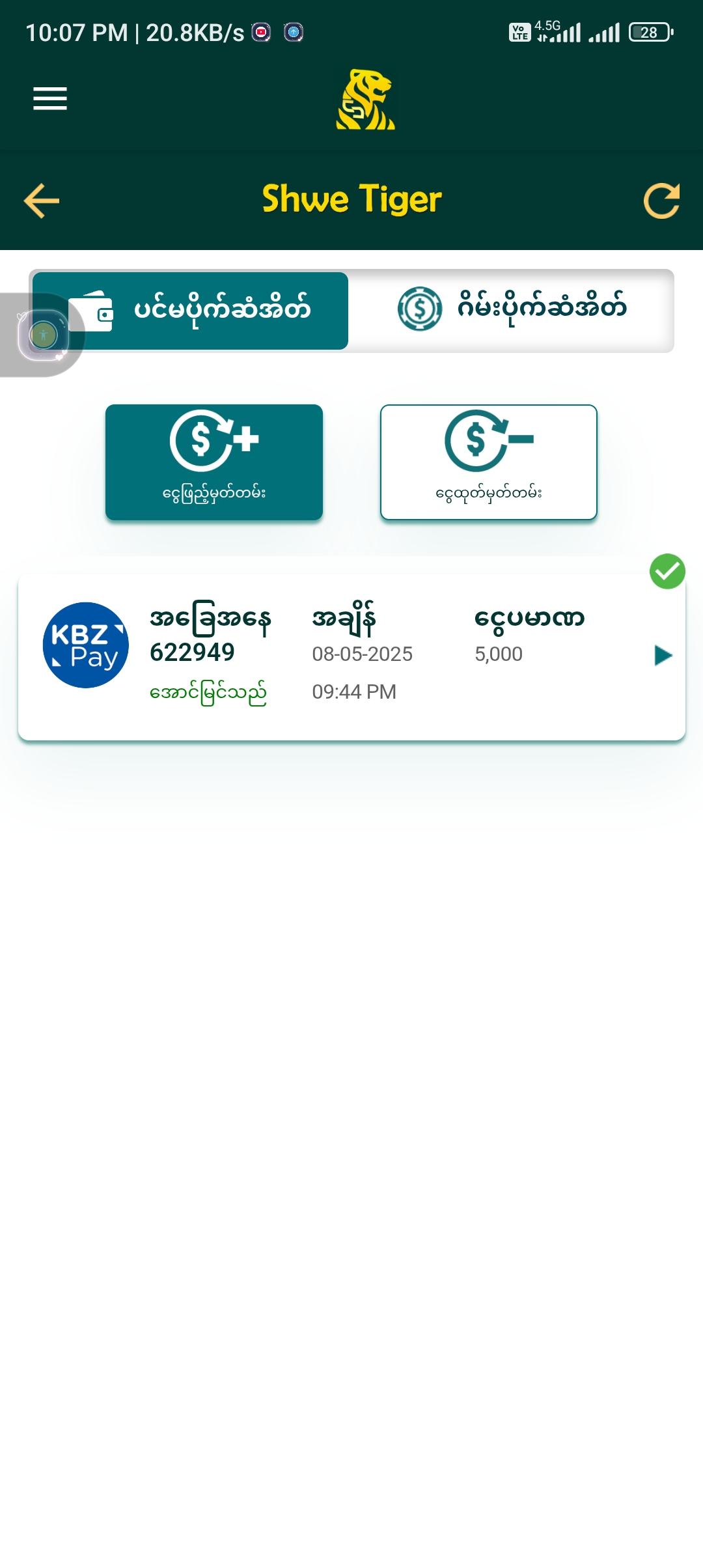
Task: Switch to the ဂိမ်းပိုက်ဆံအိတ် wallet tab
Action: point(512,311)
